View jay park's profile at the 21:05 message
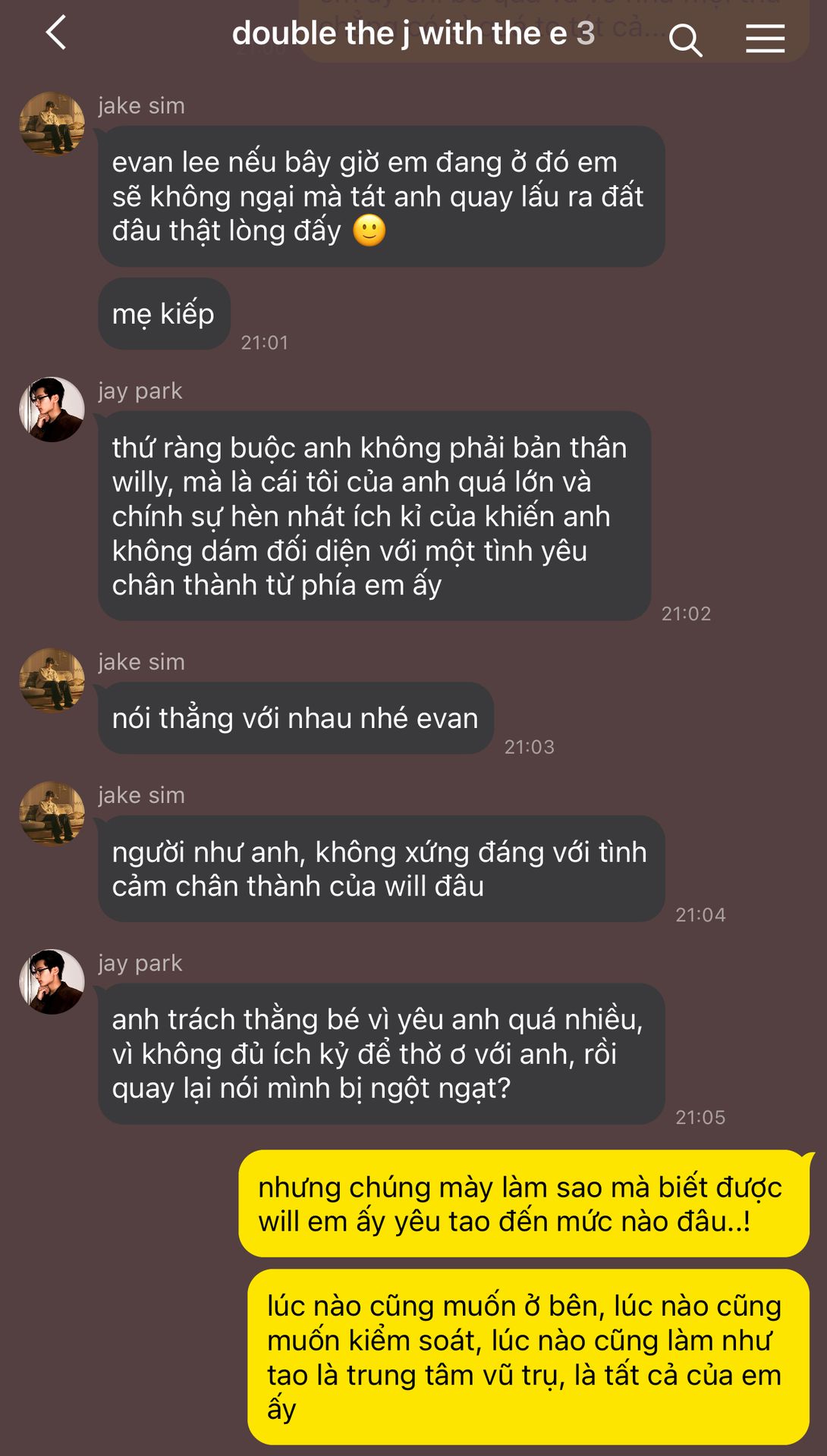The width and height of the screenshot is (827, 1456). (x=52, y=982)
